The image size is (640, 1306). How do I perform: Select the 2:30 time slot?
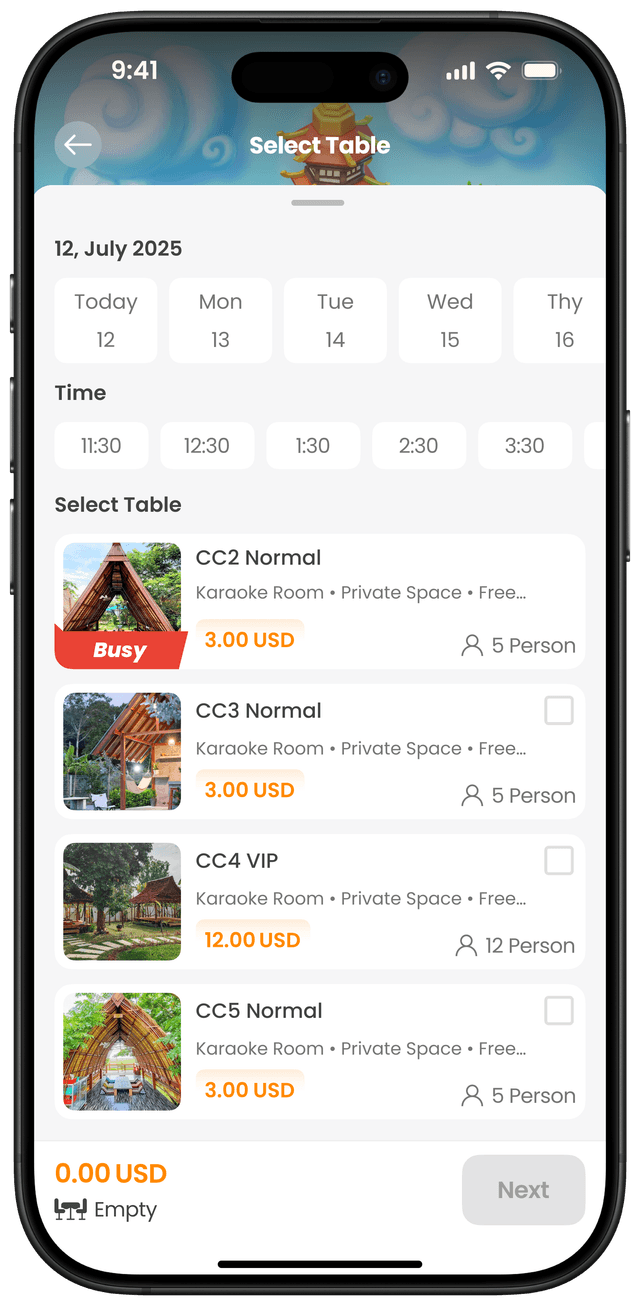point(419,446)
